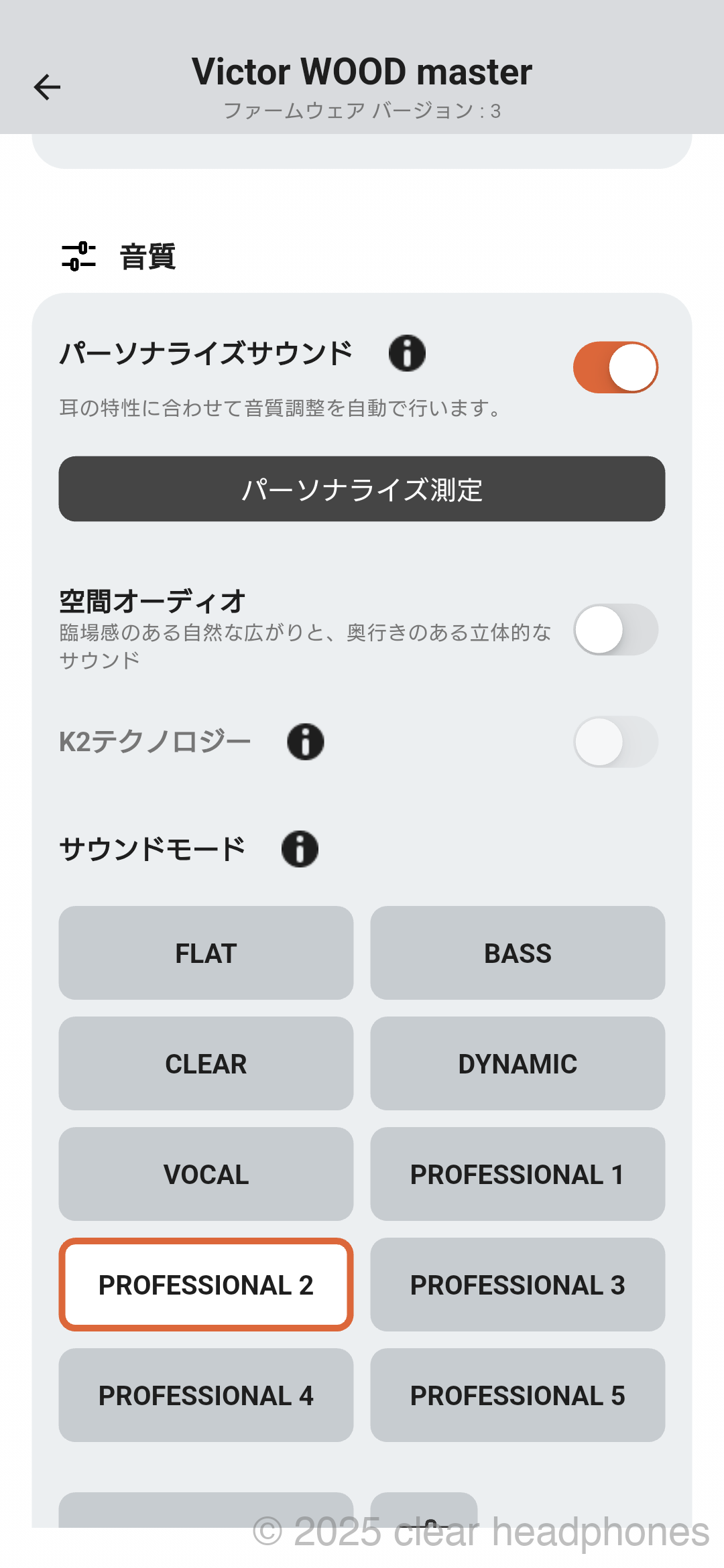Open info for サウンドモード
Image resolution: width=724 pixels, height=1568 pixels.
pos(300,849)
